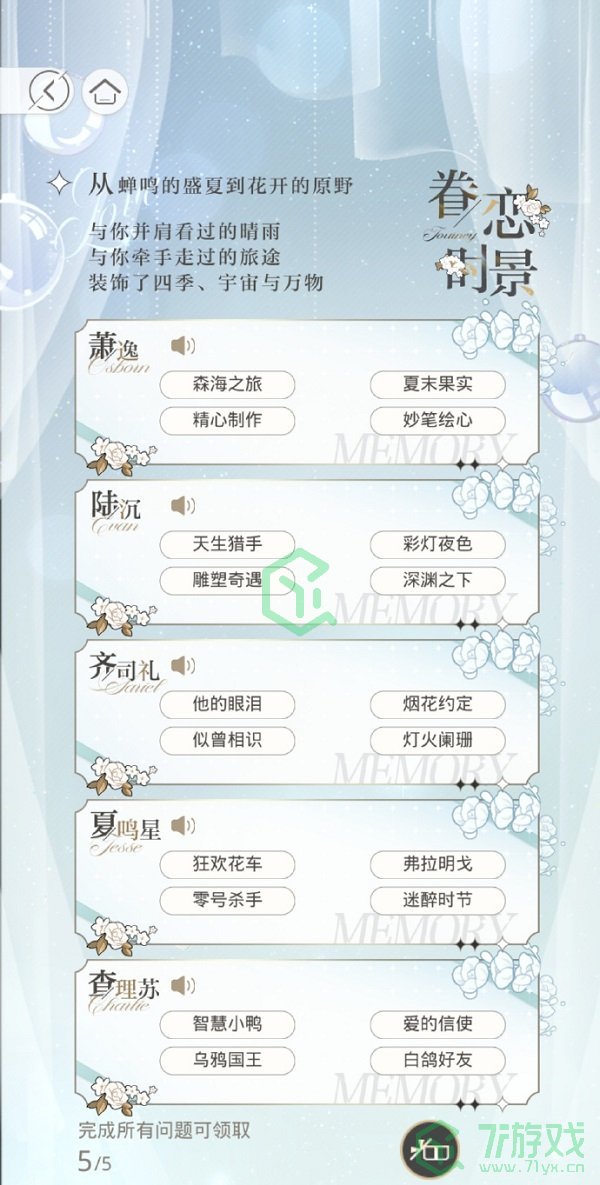The image size is (600, 1185).
Task: Tap the 智慧小鸭 option
Action: 227,1023
